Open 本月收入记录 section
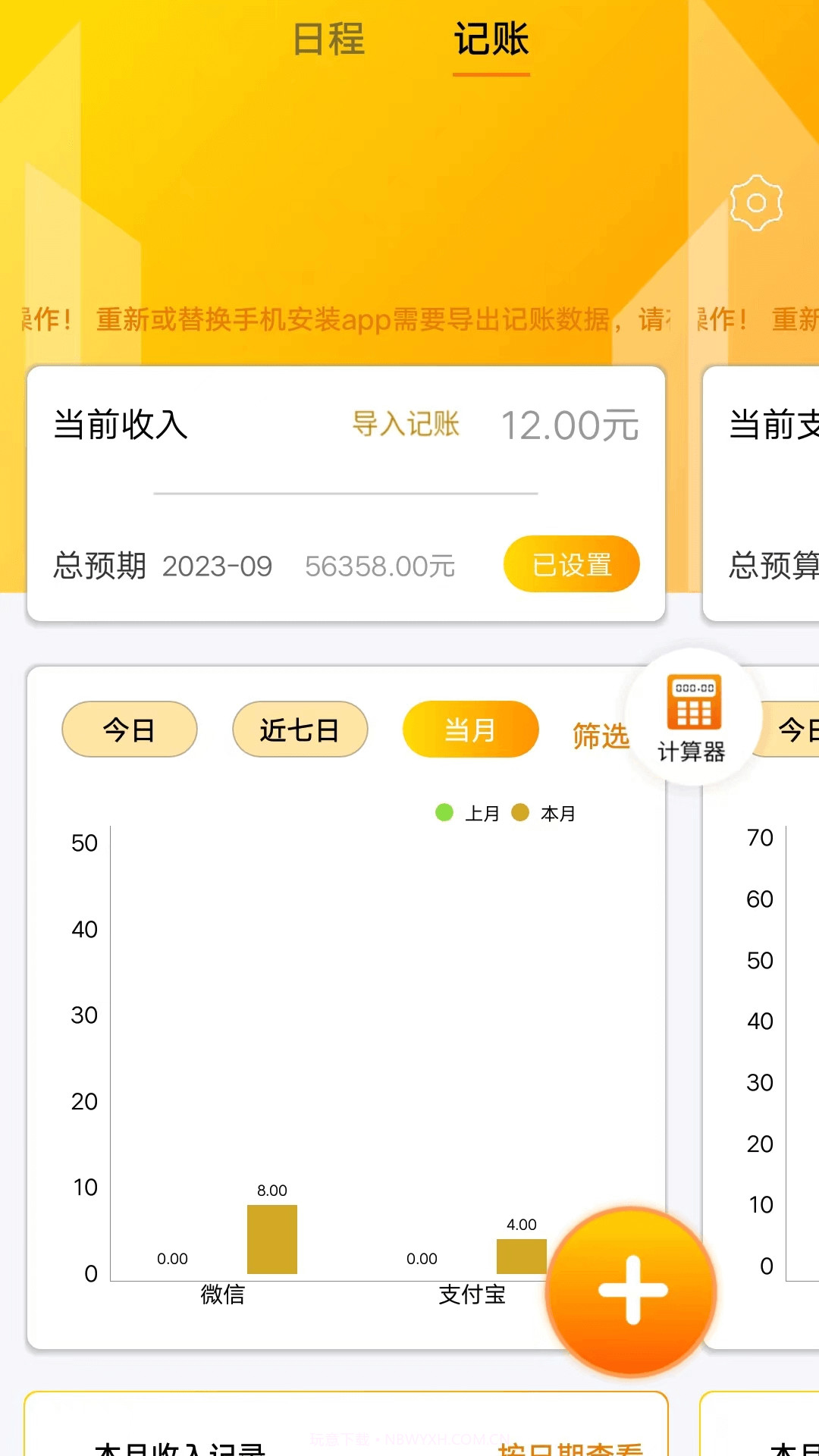The width and height of the screenshot is (819, 1456). click(180, 1446)
